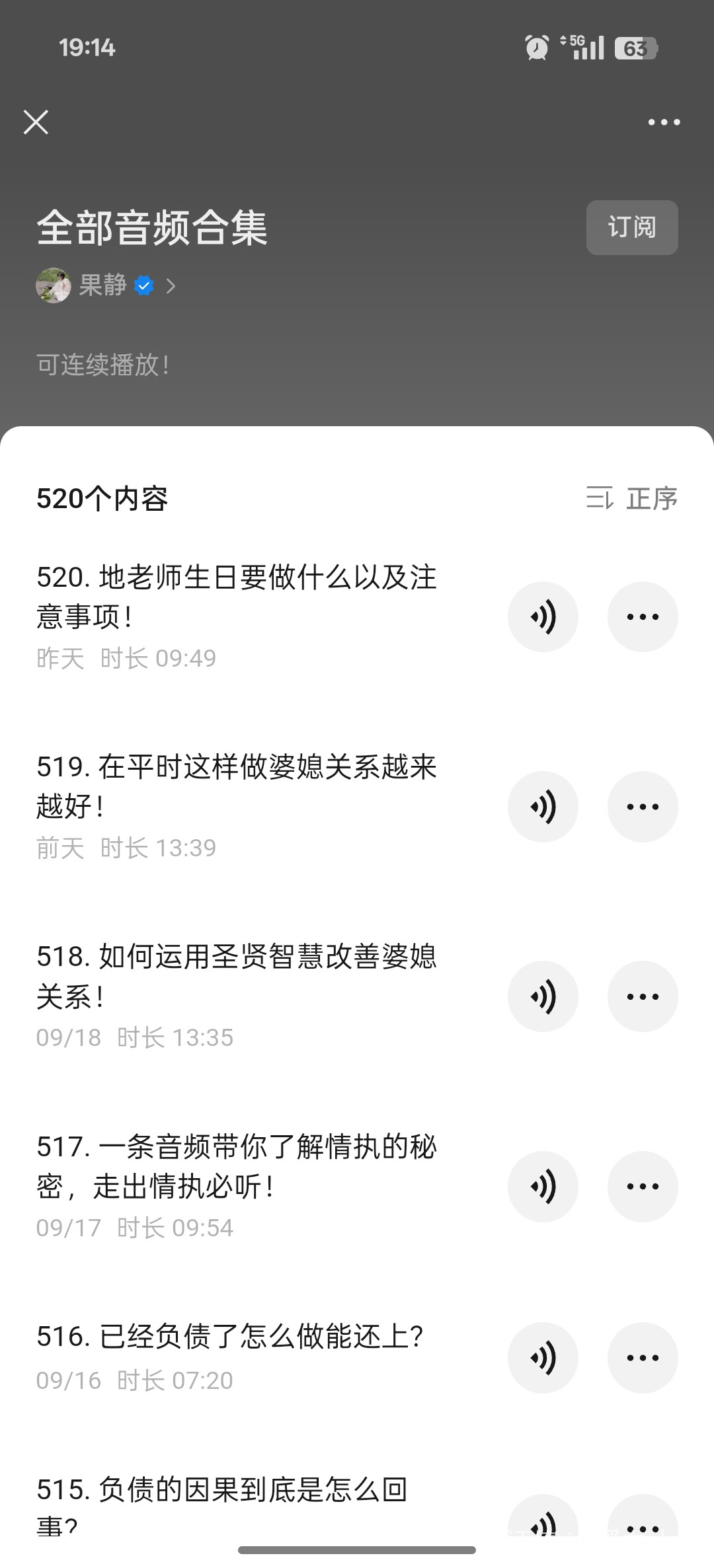Tap more options for episode 517

pyautogui.click(x=643, y=1186)
